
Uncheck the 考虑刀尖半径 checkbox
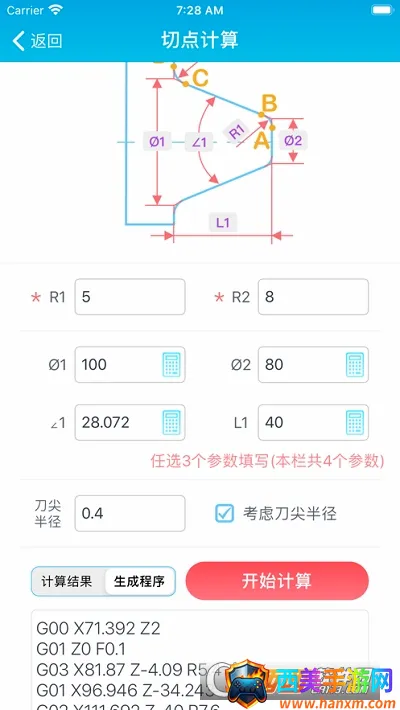(x=224, y=513)
